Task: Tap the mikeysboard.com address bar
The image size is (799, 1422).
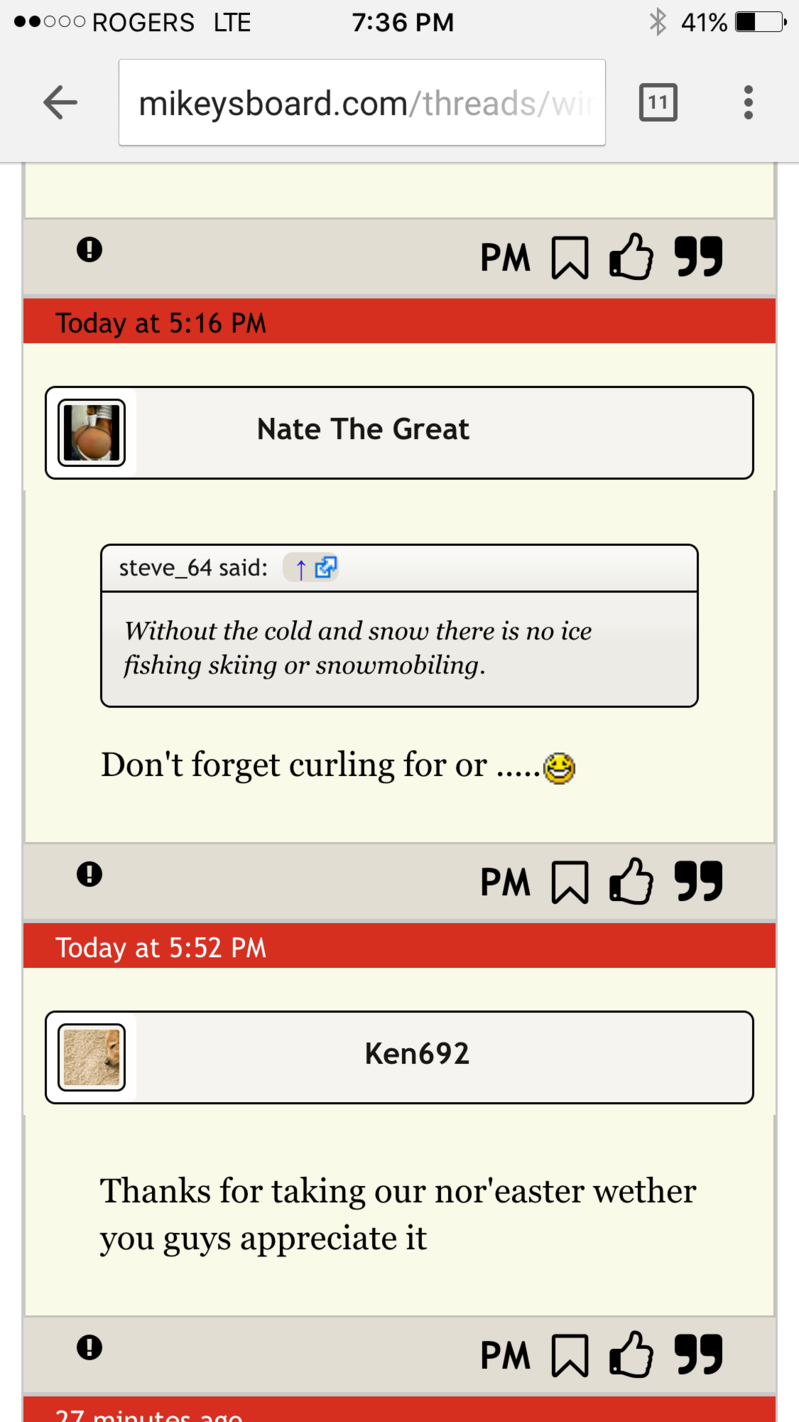Action: [x=362, y=103]
